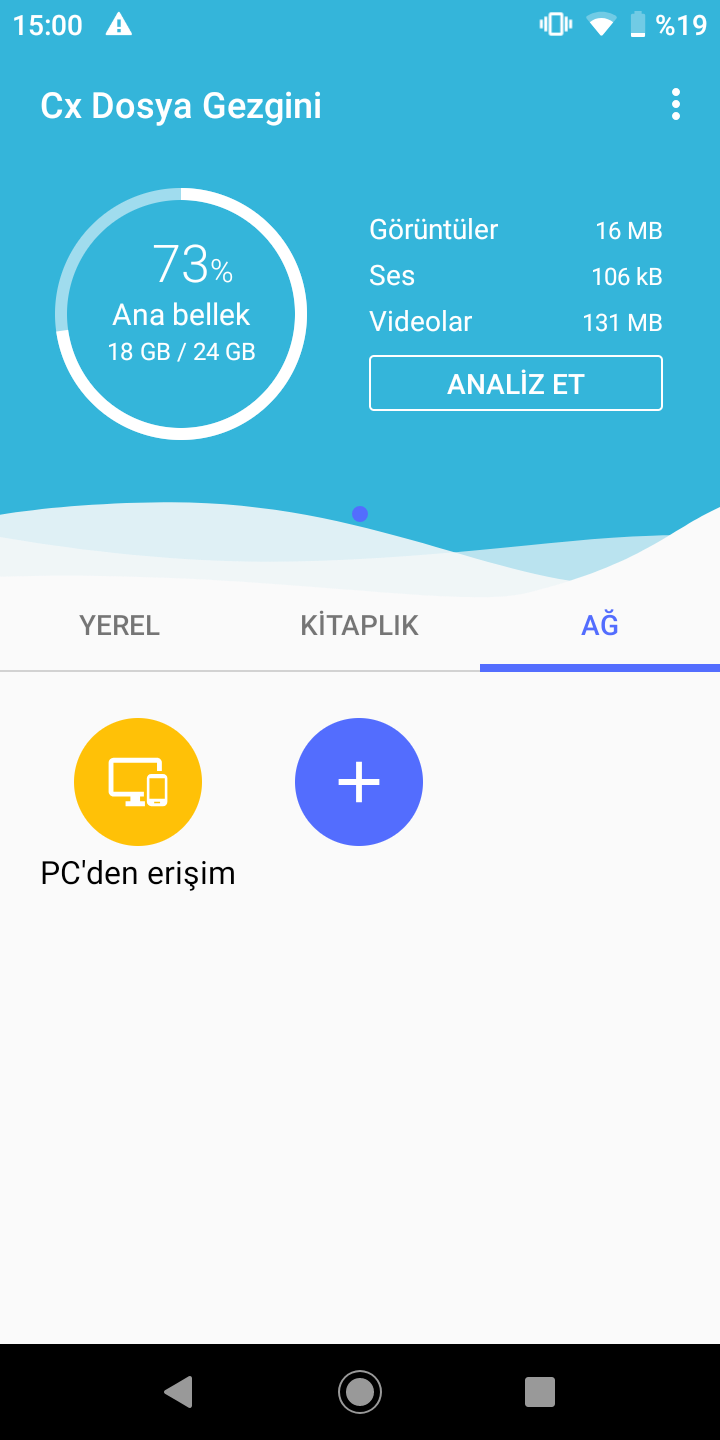
Task: Open PC'den erişim
Action: pos(138,782)
